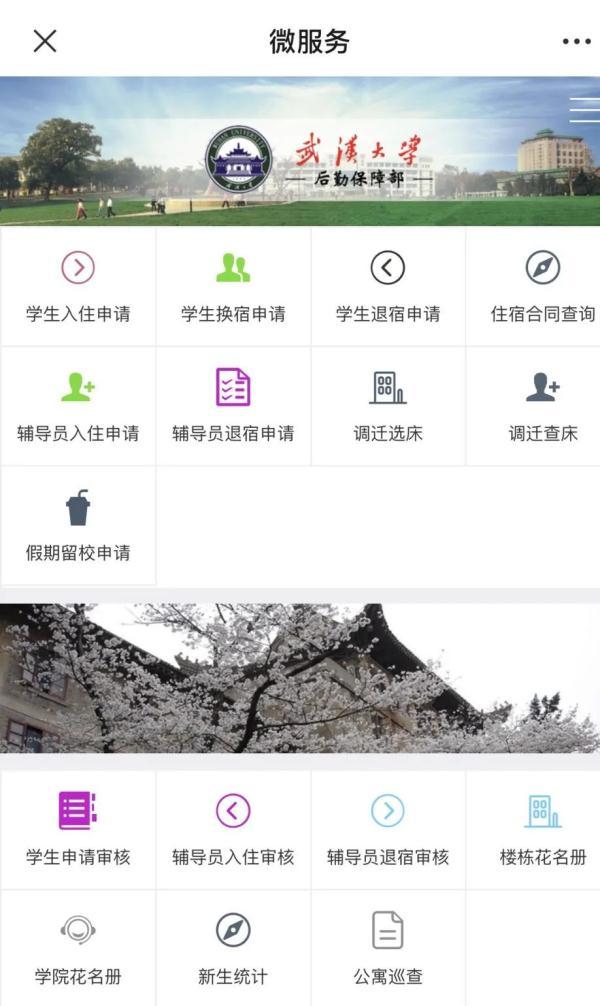The height and width of the screenshot is (1006, 600).
Task: Select 学生换宿申请
Action: [x=233, y=287]
